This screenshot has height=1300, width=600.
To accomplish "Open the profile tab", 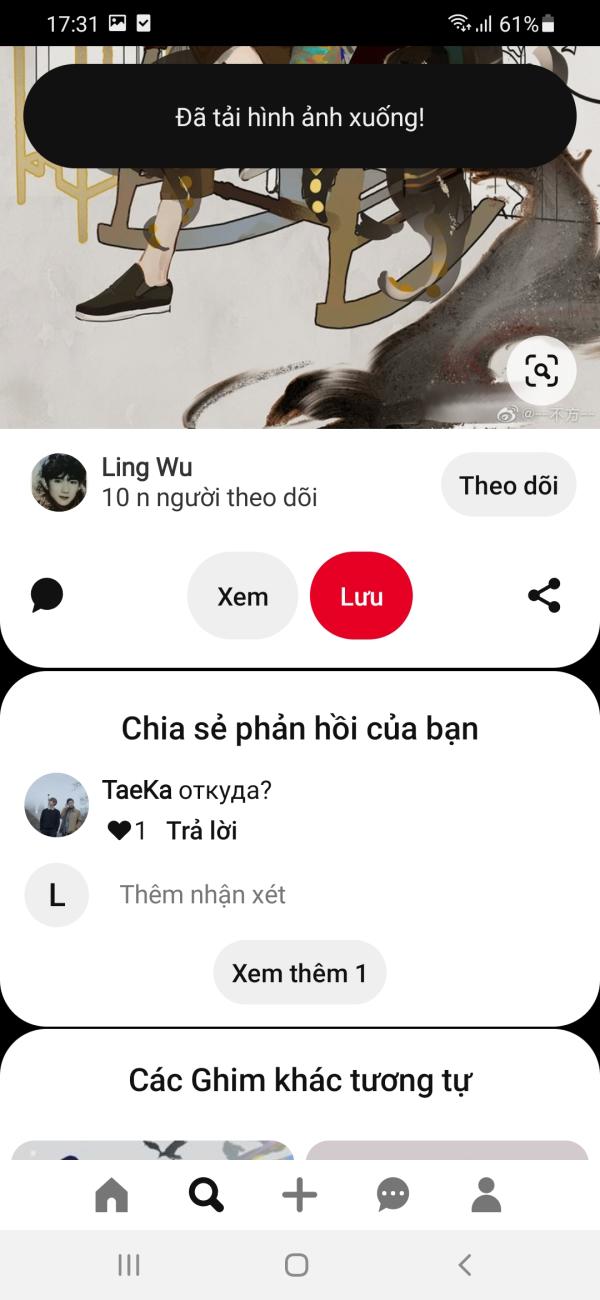I will [x=486, y=1195].
